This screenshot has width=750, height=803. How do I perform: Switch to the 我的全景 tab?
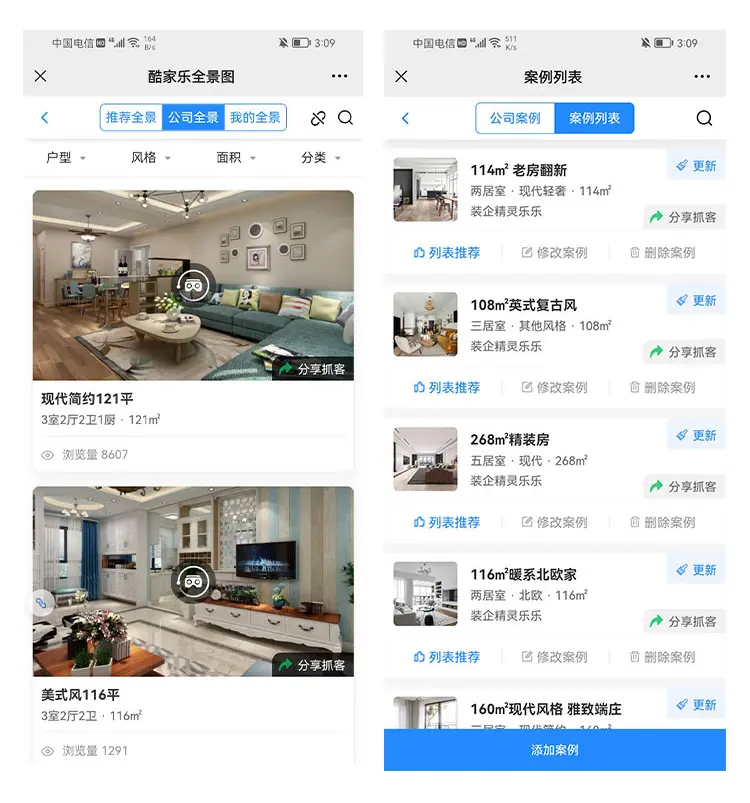255,117
